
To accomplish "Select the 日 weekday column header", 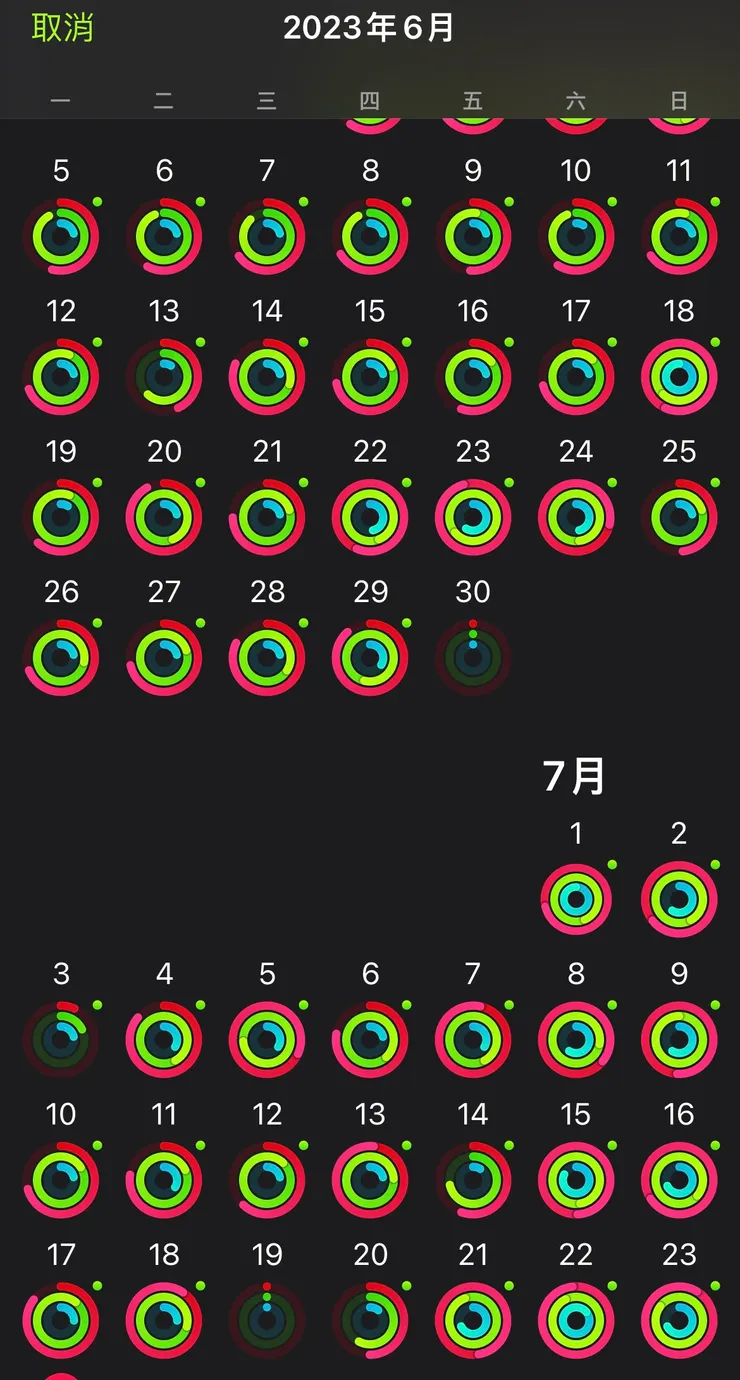I will [679, 101].
